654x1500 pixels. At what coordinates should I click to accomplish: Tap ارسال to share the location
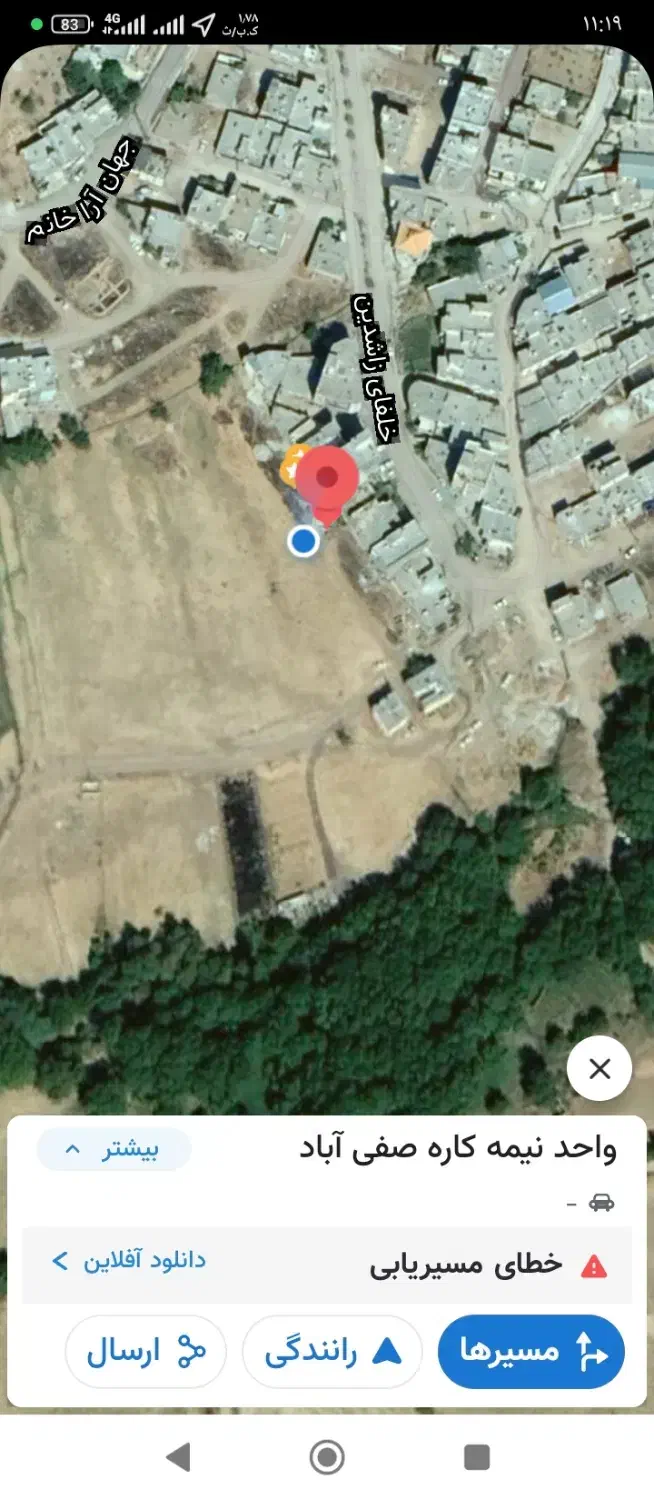pyautogui.click(x=146, y=1351)
